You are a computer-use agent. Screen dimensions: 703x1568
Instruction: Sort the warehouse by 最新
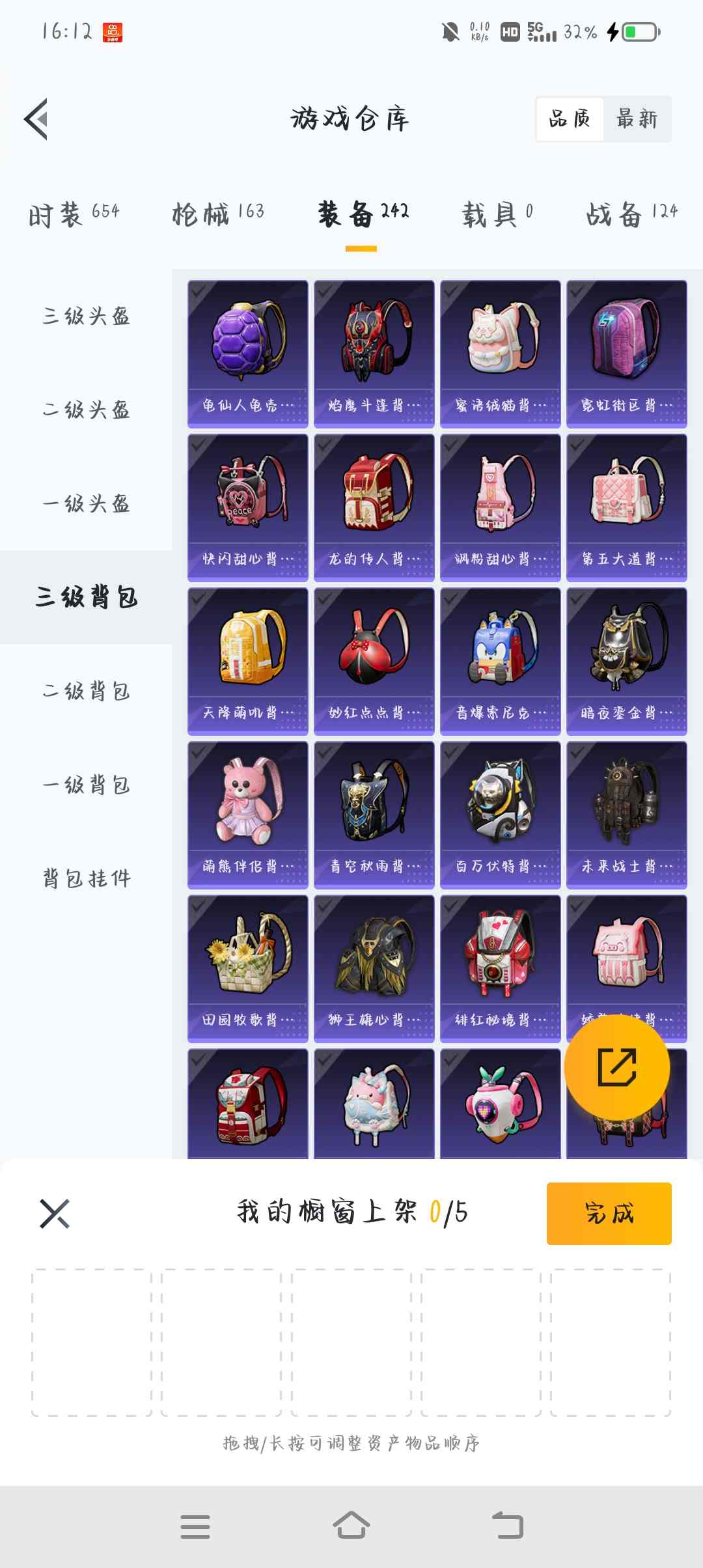coord(637,119)
